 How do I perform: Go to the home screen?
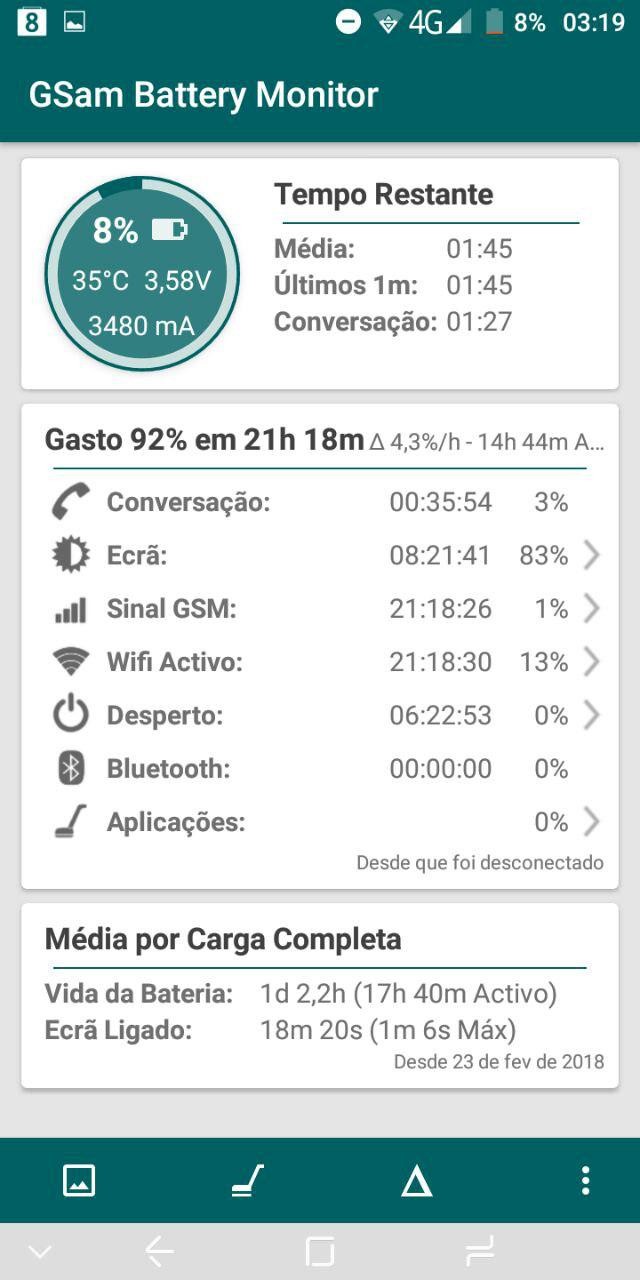[x=320, y=1251]
